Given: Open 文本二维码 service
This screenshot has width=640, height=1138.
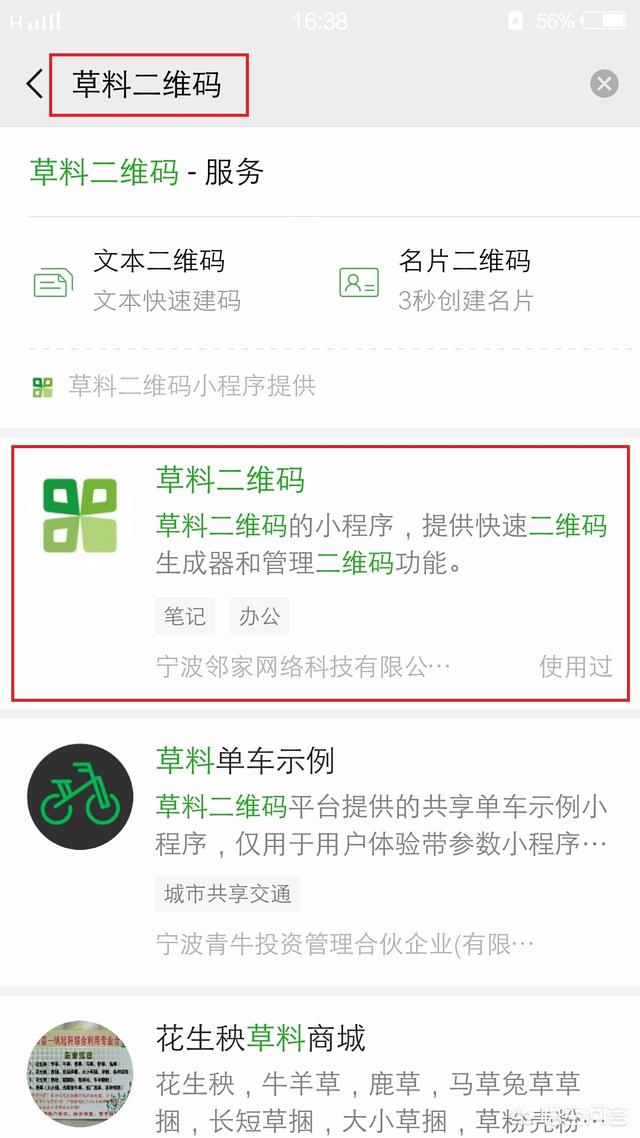Looking at the screenshot, I should point(160,279).
